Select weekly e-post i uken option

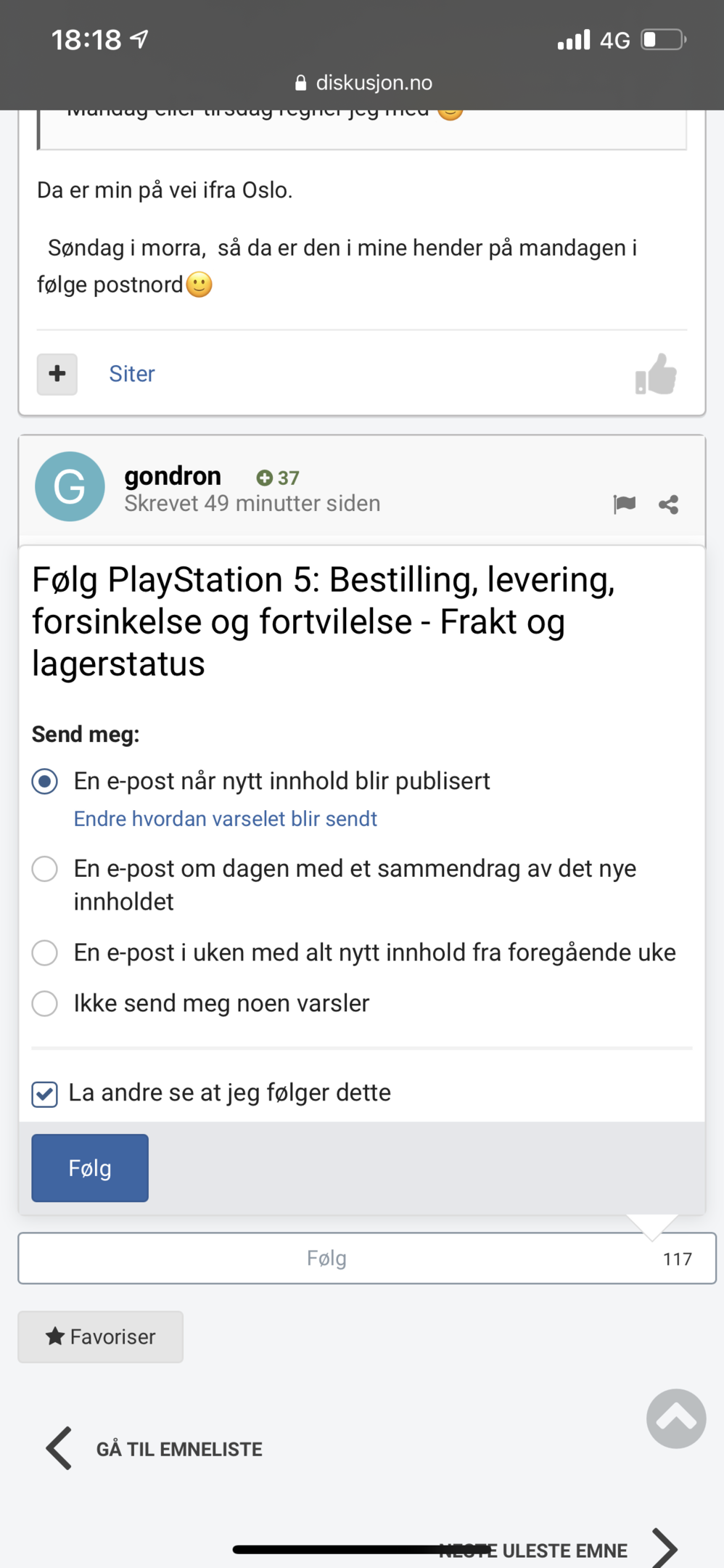(x=45, y=952)
